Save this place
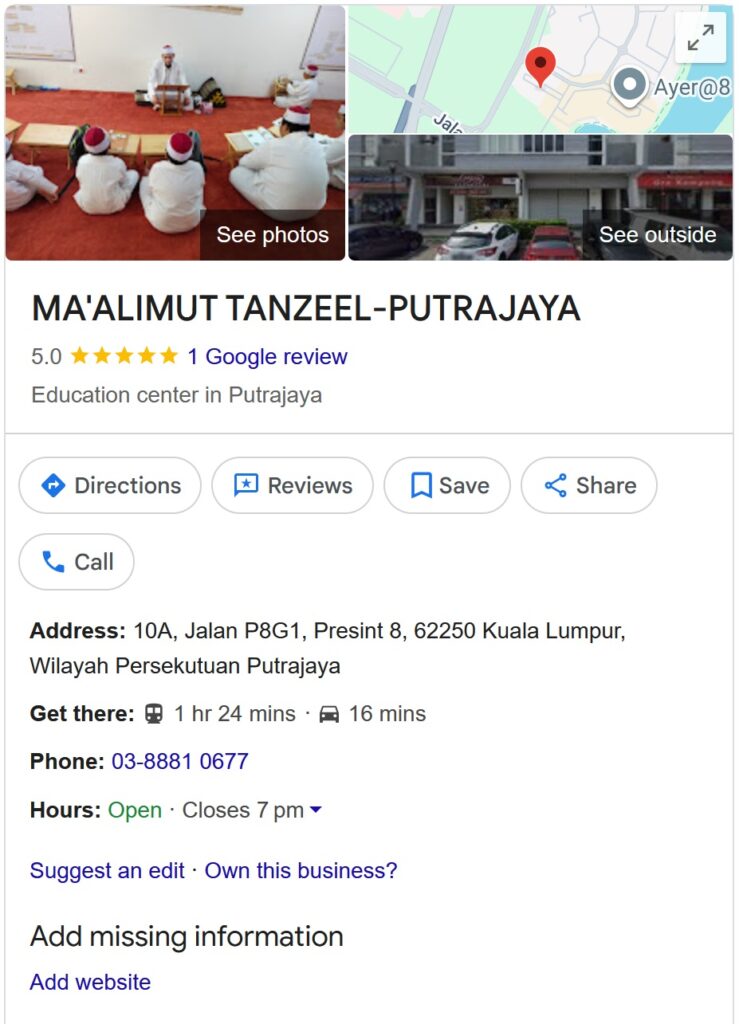 447,485
